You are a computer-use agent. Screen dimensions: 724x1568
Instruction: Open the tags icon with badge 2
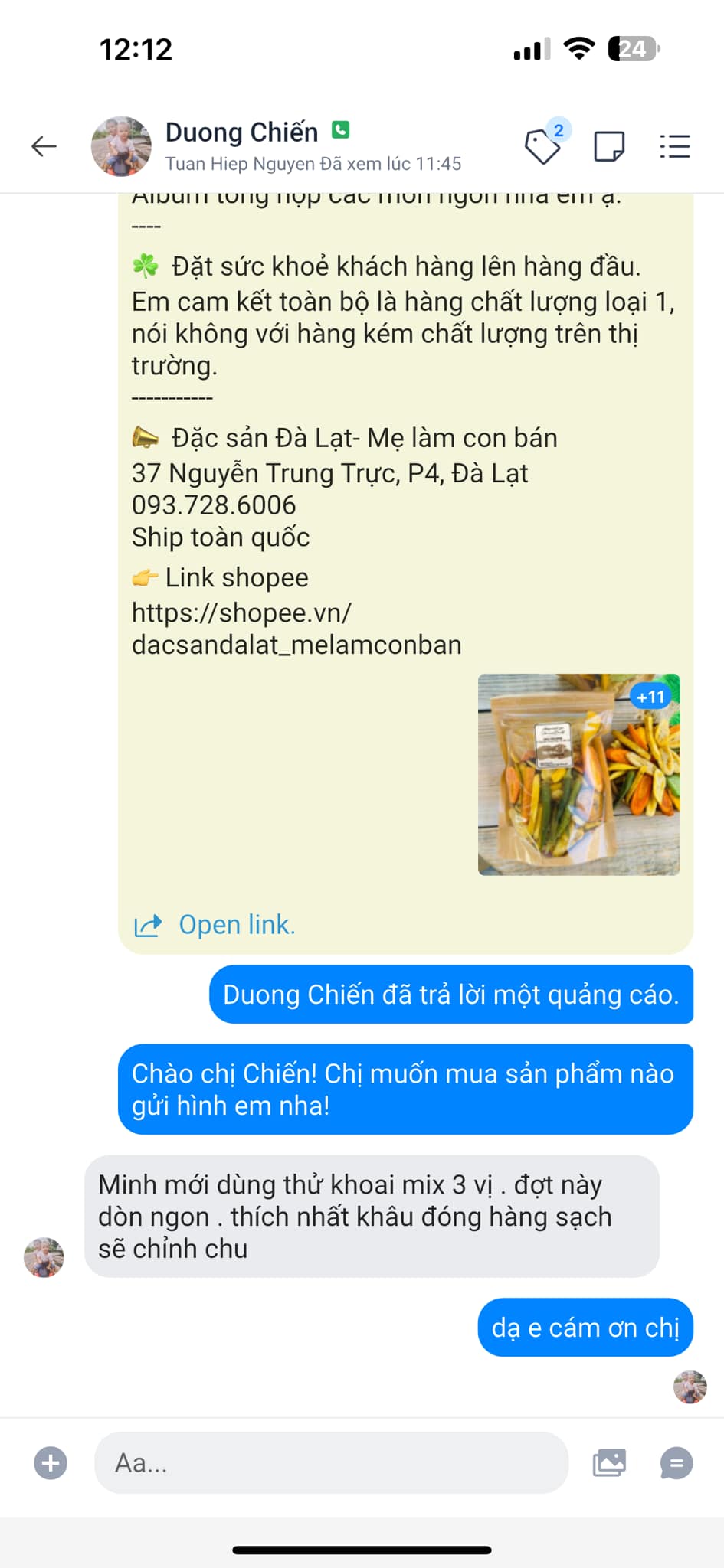(545, 144)
